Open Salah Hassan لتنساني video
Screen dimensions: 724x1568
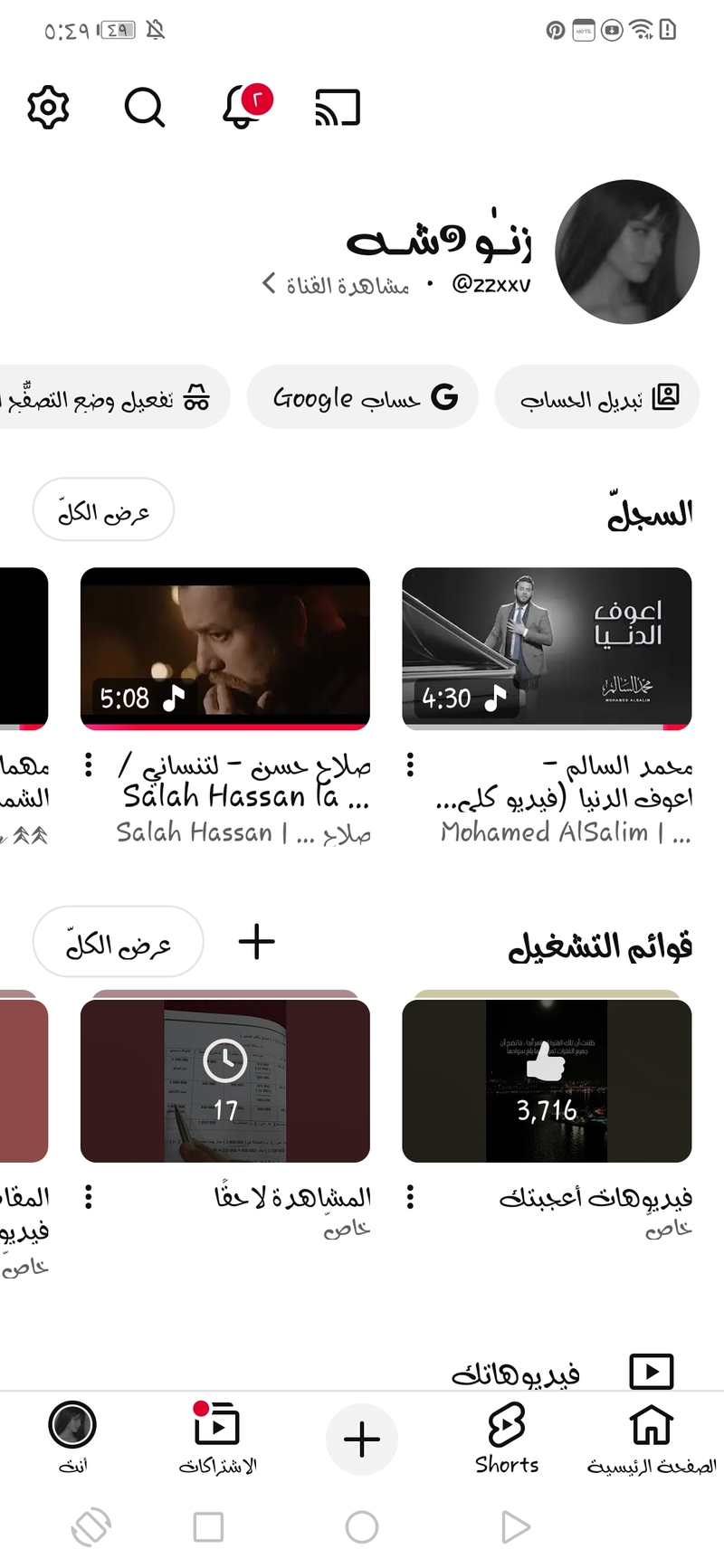point(225,648)
